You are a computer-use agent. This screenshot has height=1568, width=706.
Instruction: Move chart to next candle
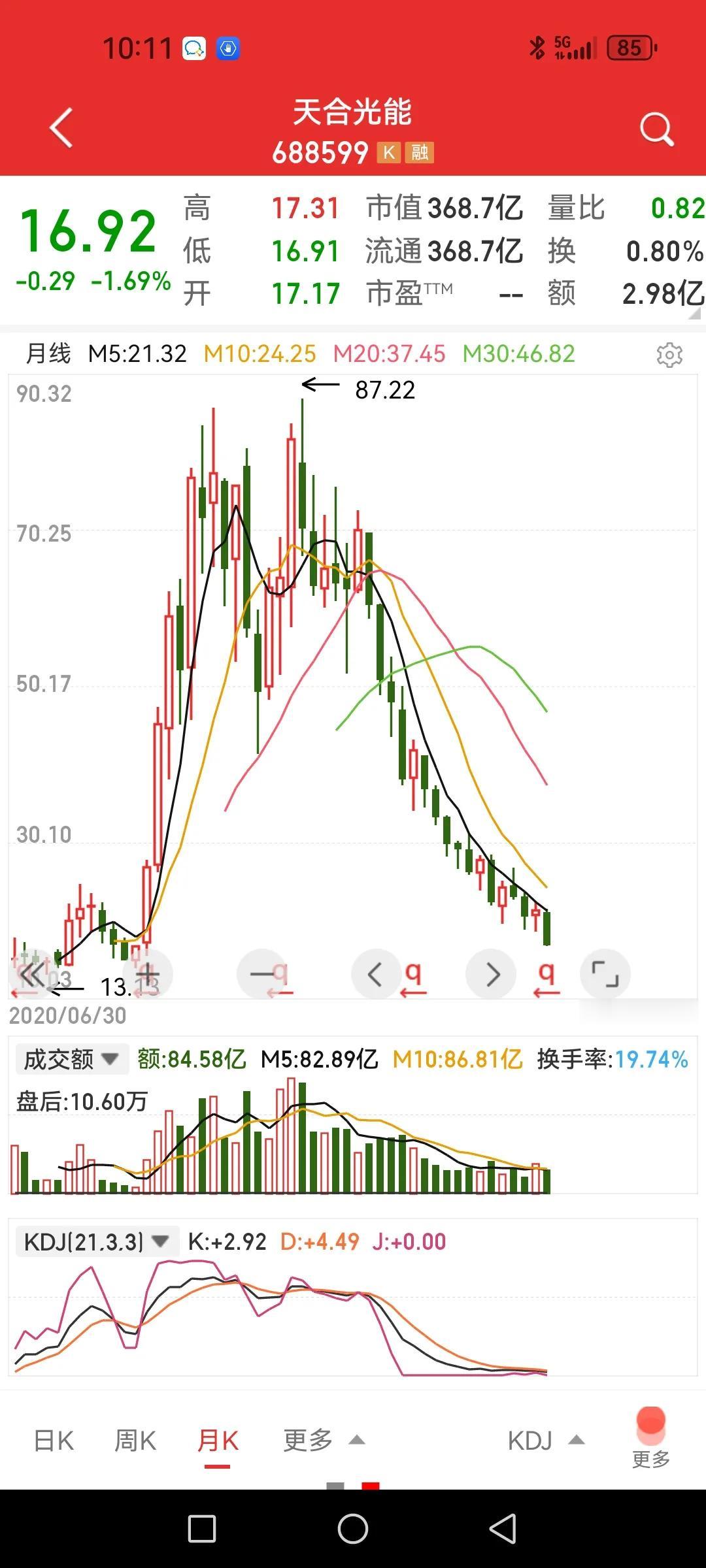491,974
